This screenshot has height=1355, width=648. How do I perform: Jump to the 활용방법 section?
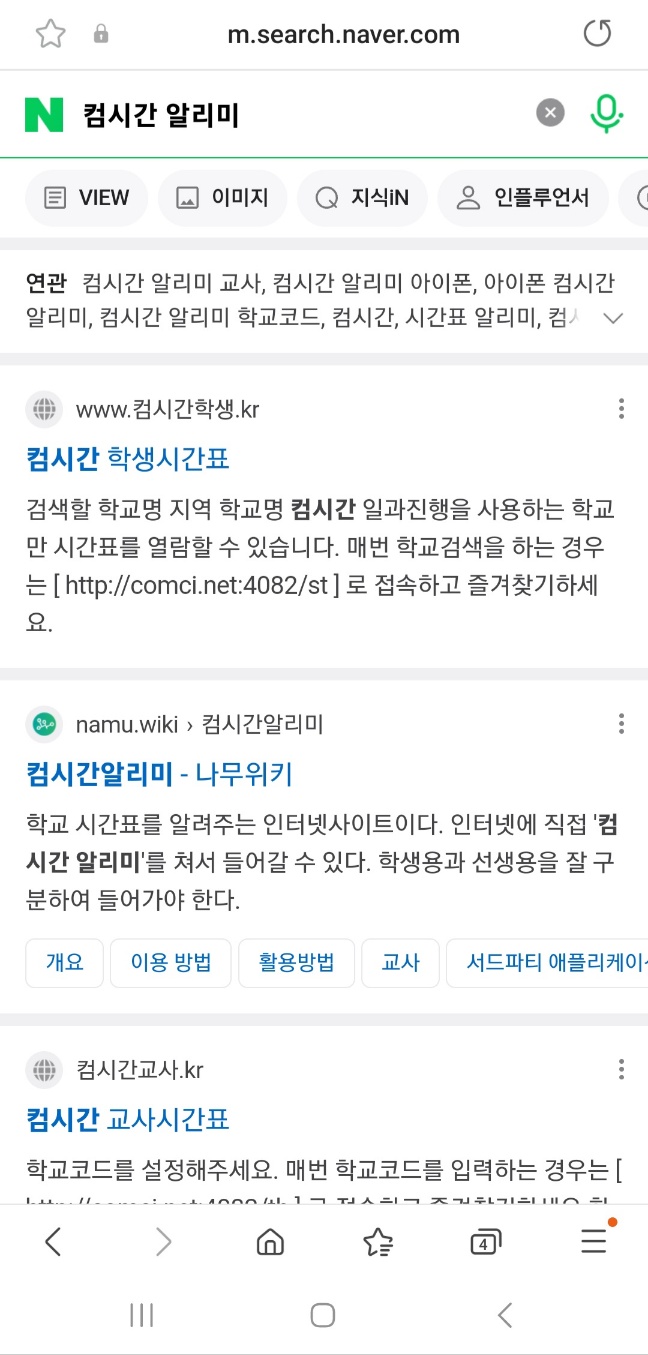click(x=296, y=963)
